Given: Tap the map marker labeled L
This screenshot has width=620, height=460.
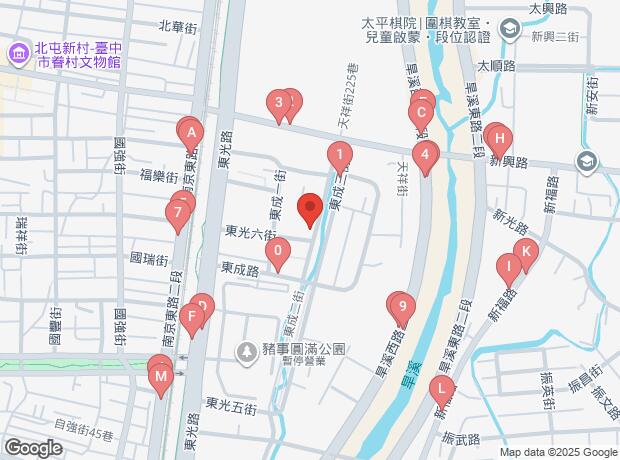Looking at the screenshot, I should (441, 390).
